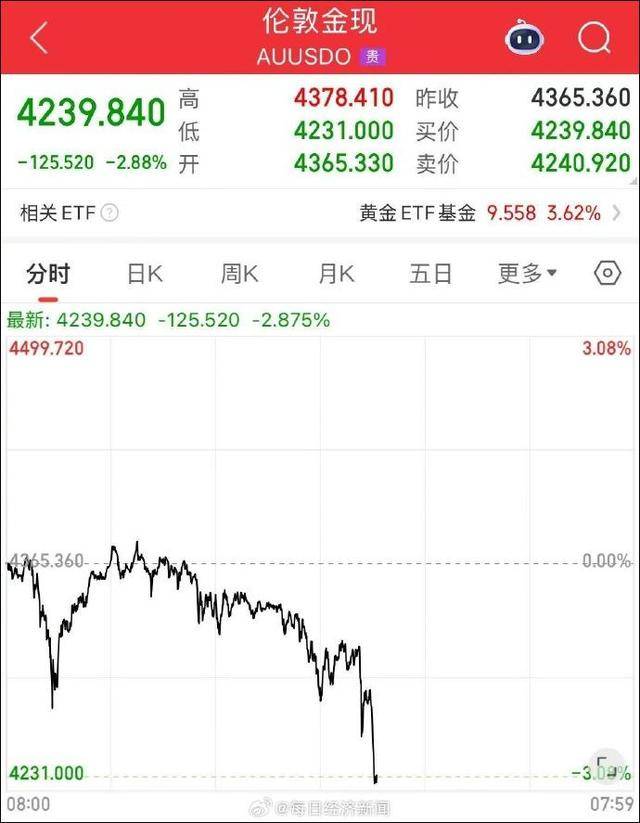Go back using the top-left arrow

click(x=38, y=38)
